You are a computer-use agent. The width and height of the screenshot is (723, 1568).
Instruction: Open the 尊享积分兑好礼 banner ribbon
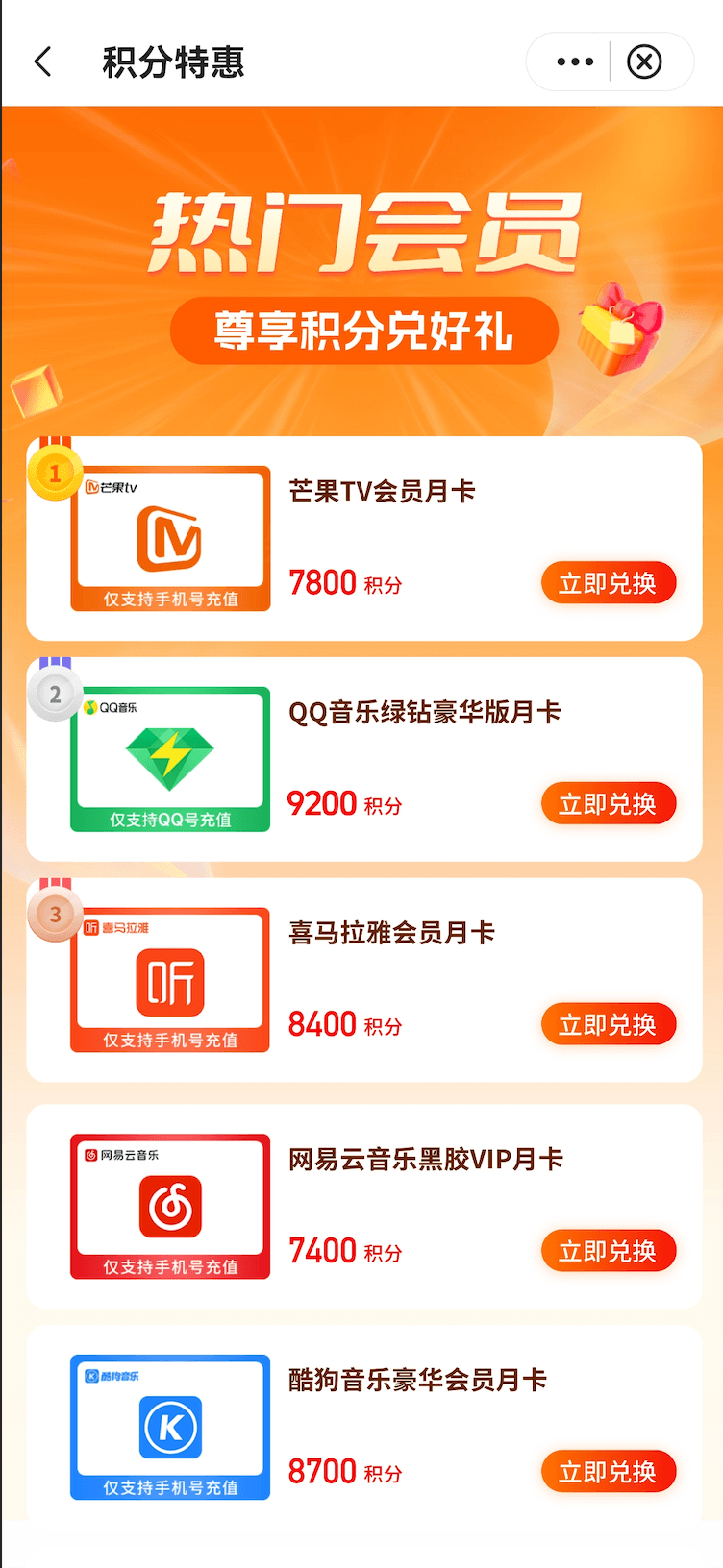pyautogui.click(x=363, y=328)
